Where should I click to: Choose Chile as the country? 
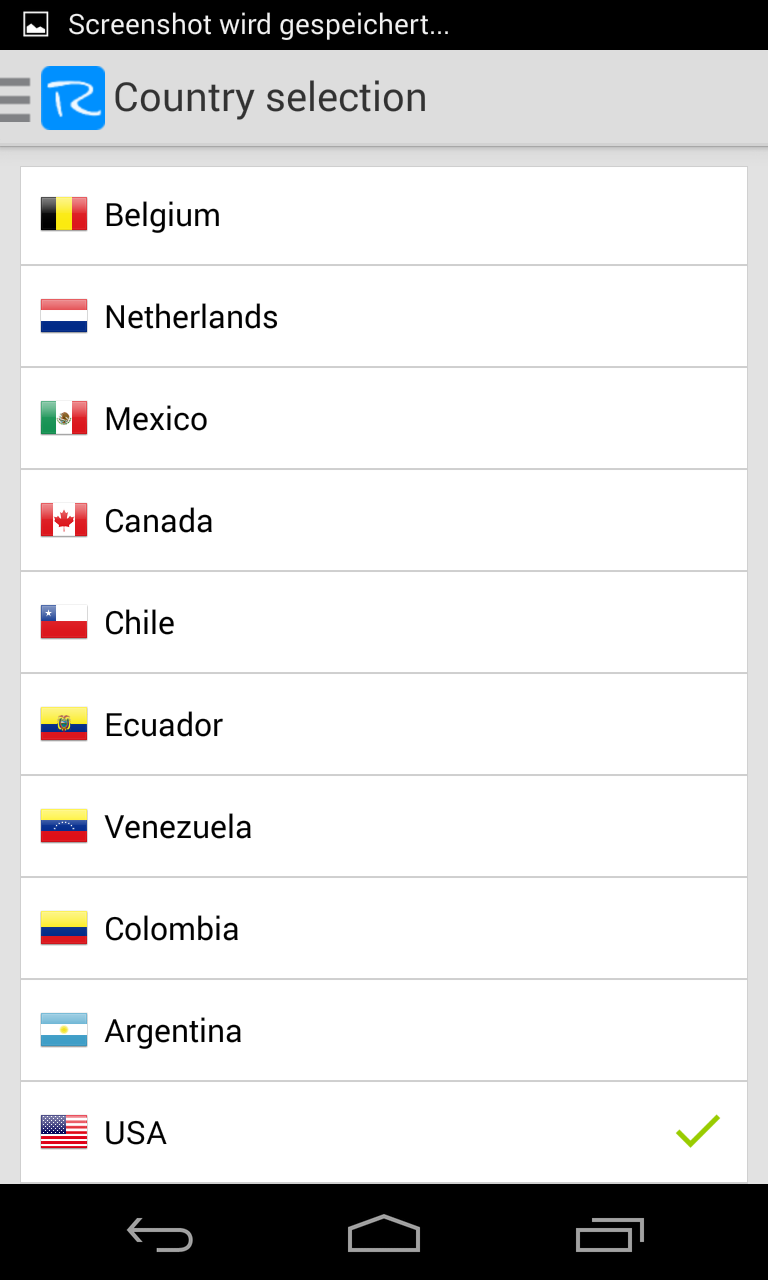(384, 623)
